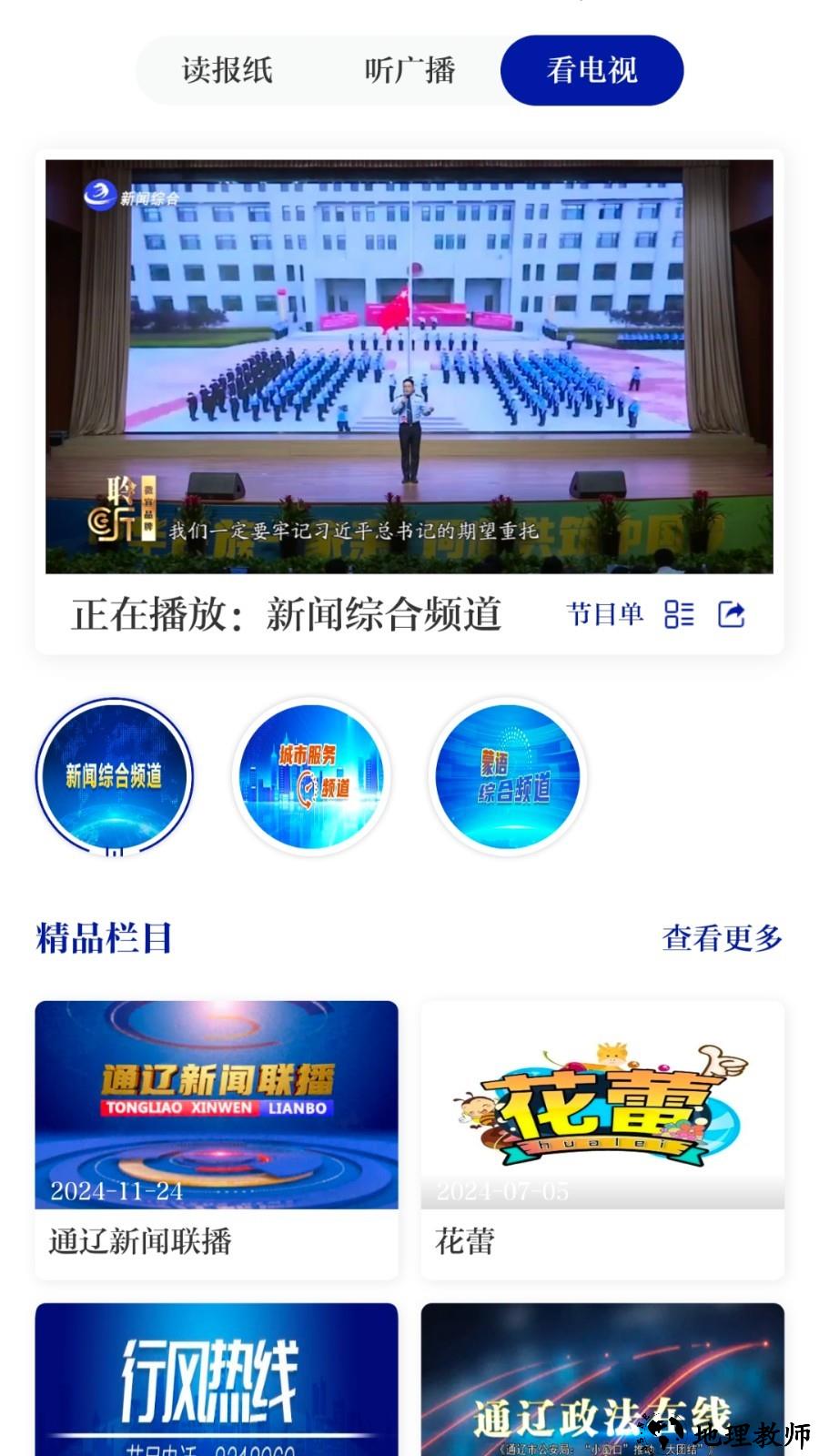Screen dimensions: 819x1456
Task: Select the 城市服务频道 channel icon
Action: coord(311,776)
